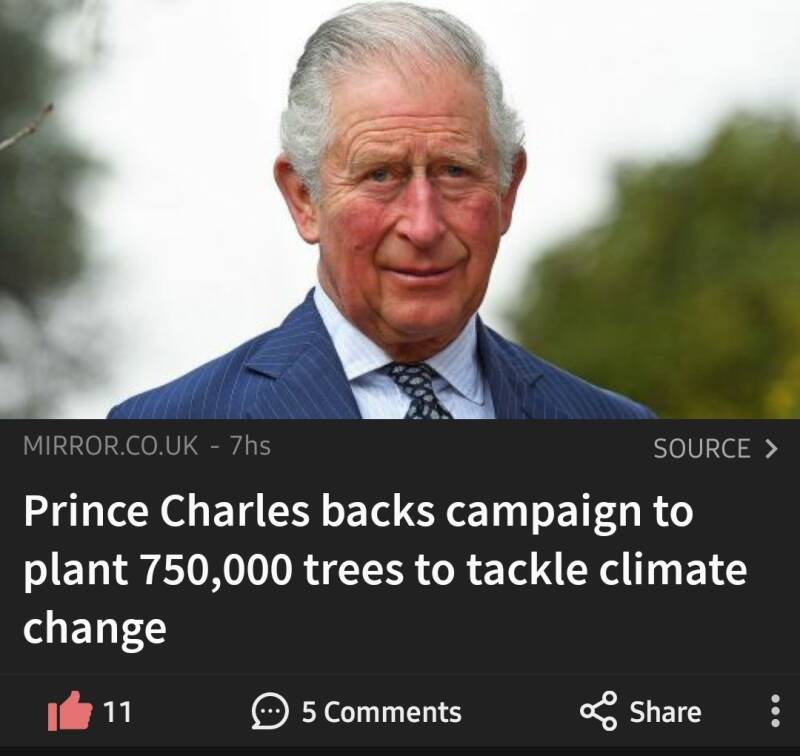Like the Prince Charles article

67,712
